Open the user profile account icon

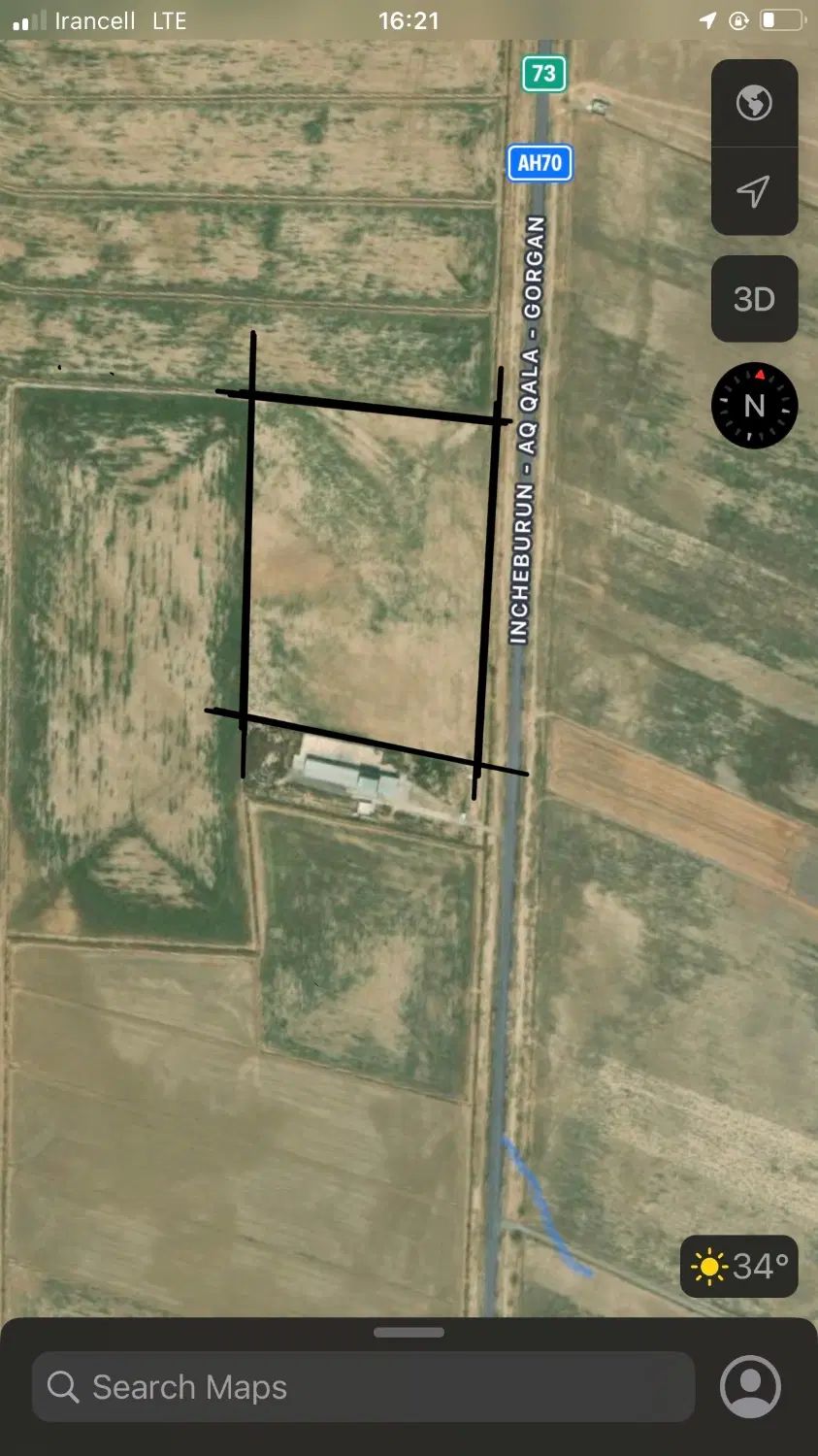pyautogui.click(x=750, y=1387)
